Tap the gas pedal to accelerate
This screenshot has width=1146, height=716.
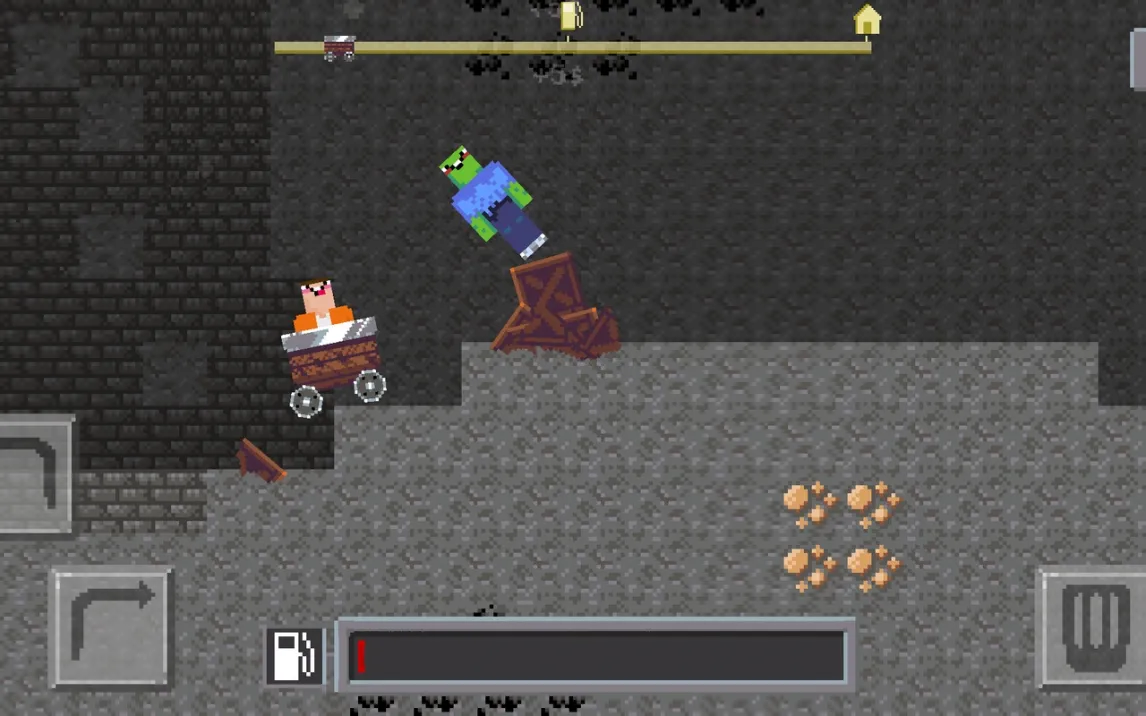tap(1093, 629)
